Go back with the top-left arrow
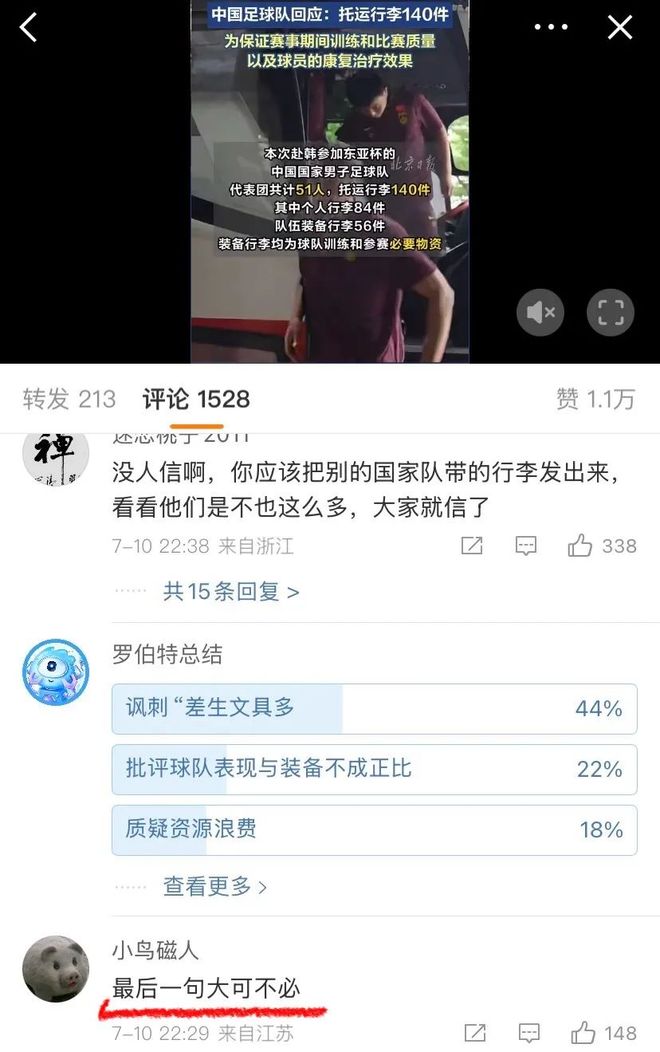This screenshot has width=660, height=1052. (x=29, y=28)
